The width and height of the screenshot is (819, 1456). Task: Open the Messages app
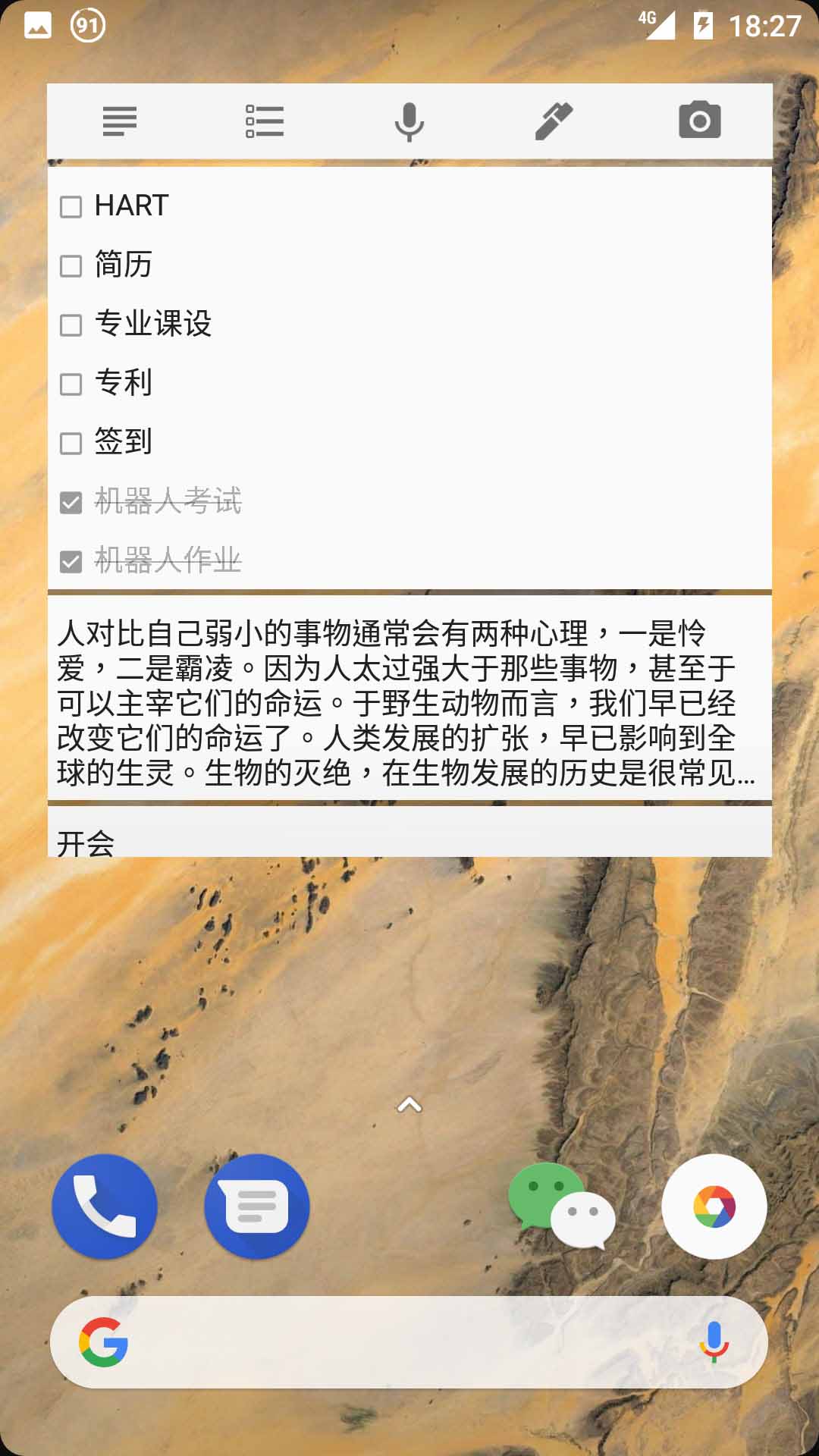click(257, 1207)
